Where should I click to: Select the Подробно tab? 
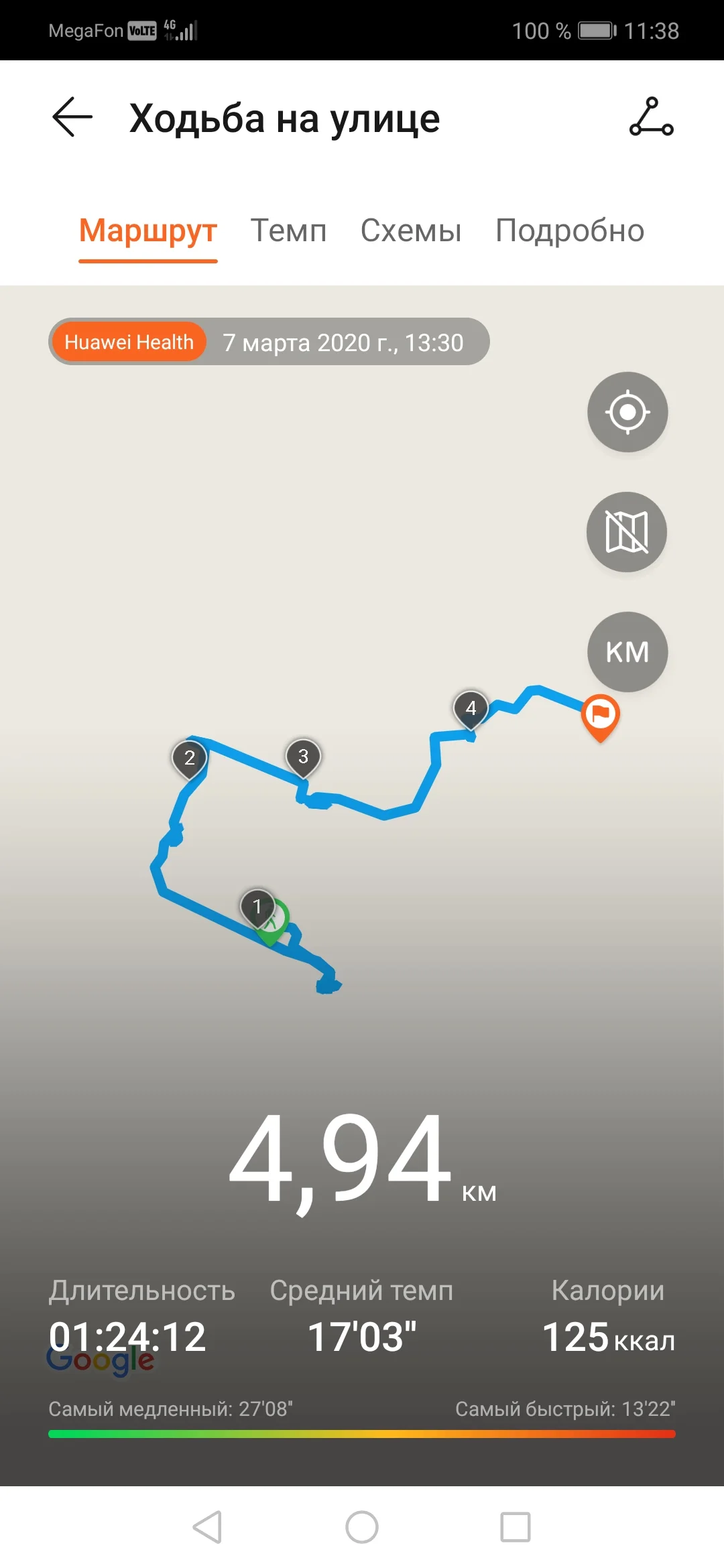(570, 231)
